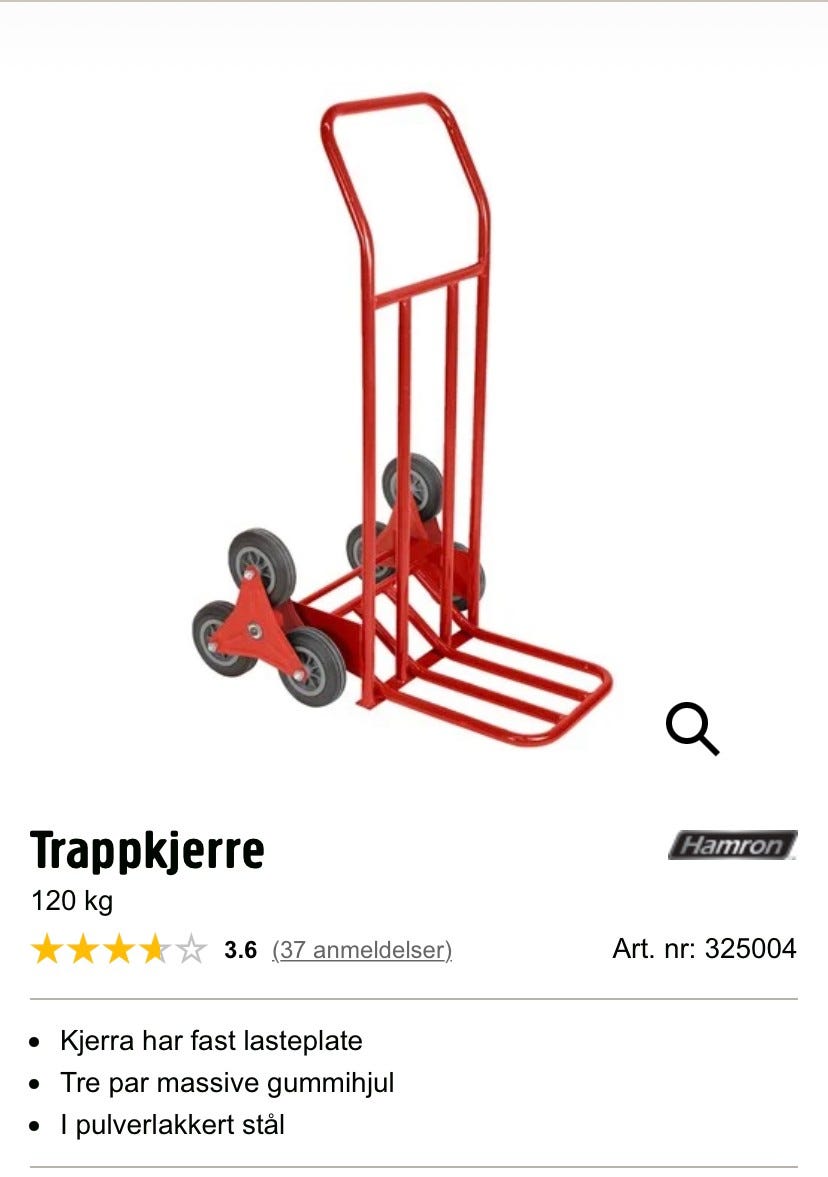Click the Trappkjerre product title

(148, 851)
